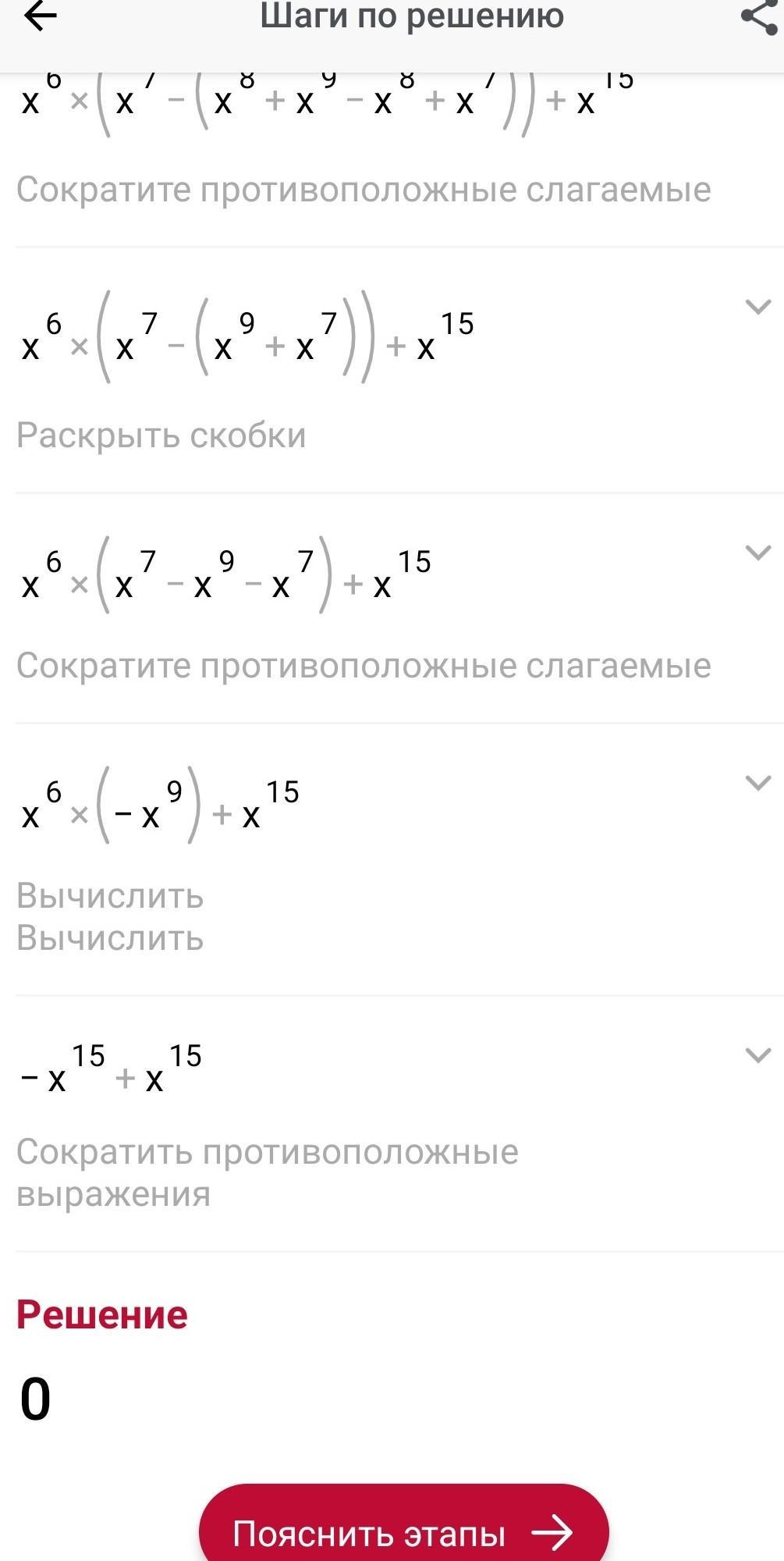The height and width of the screenshot is (1561, 784).
Task: Expand the Вычислить step details
Action: (x=758, y=783)
